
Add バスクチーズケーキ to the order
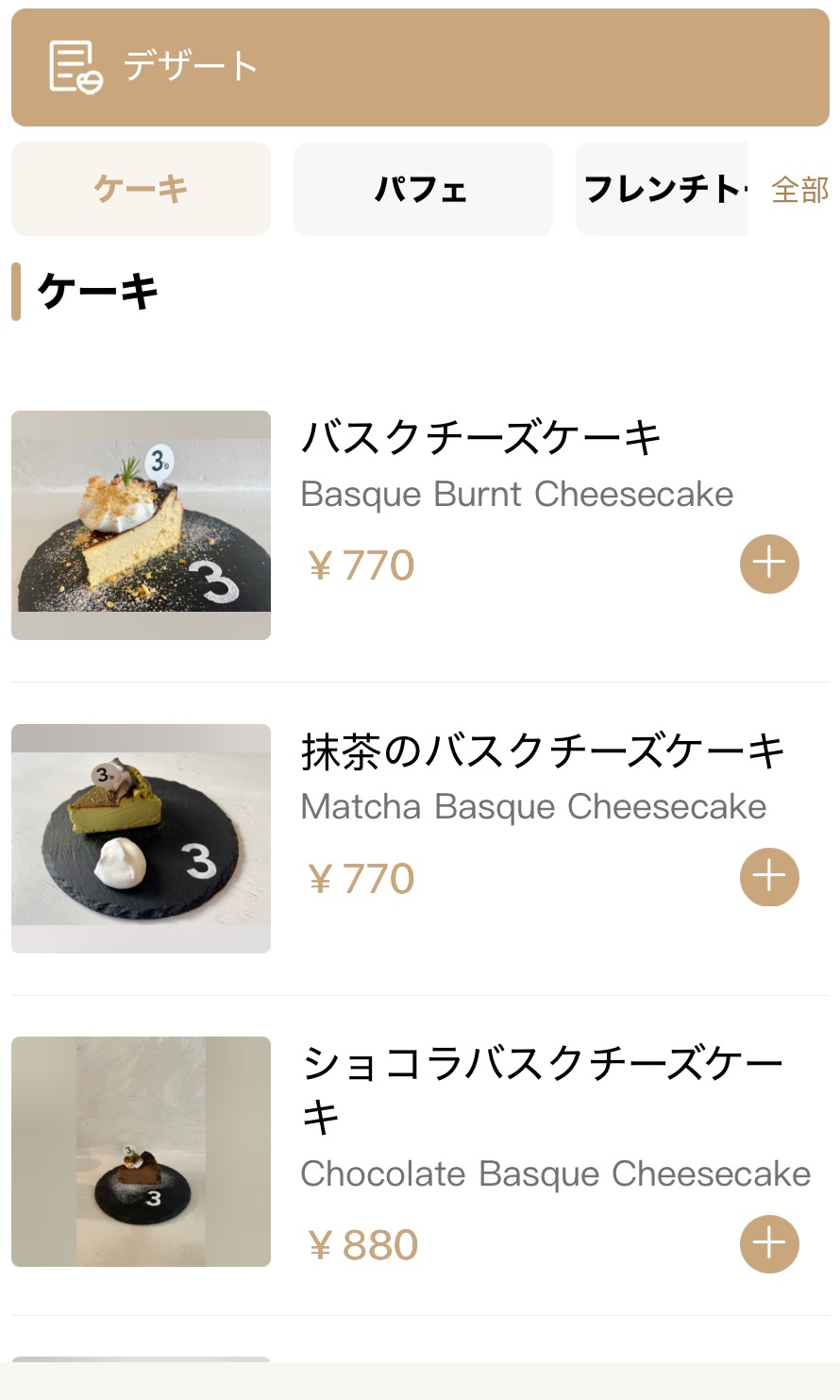pos(769,565)
